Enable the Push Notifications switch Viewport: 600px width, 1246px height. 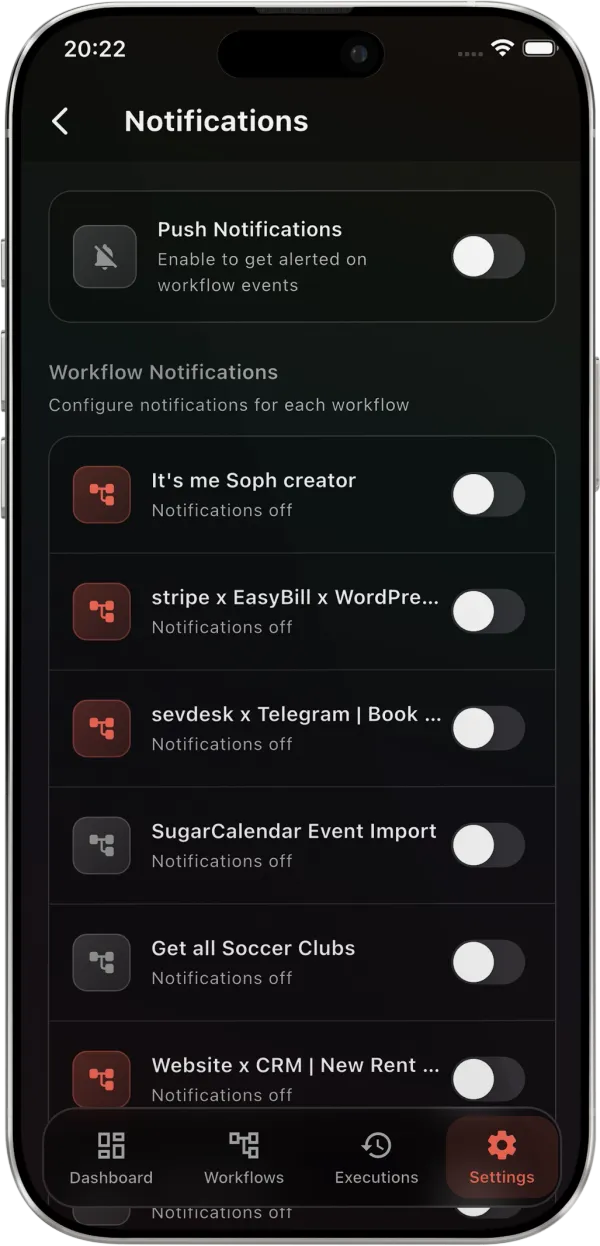tap(487, 257)
